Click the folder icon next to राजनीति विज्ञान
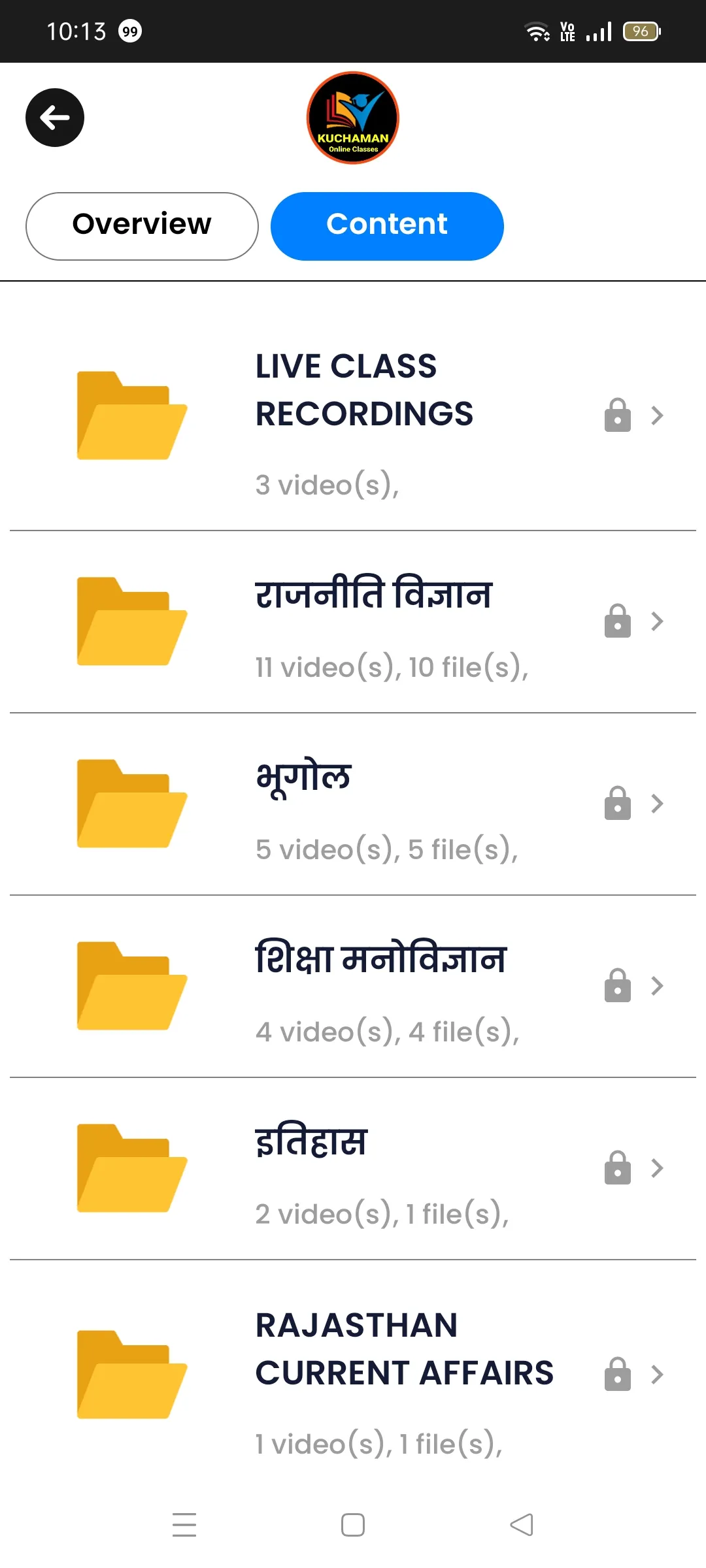This screenshot has height=1568, width=706. [x=131, y=622]
